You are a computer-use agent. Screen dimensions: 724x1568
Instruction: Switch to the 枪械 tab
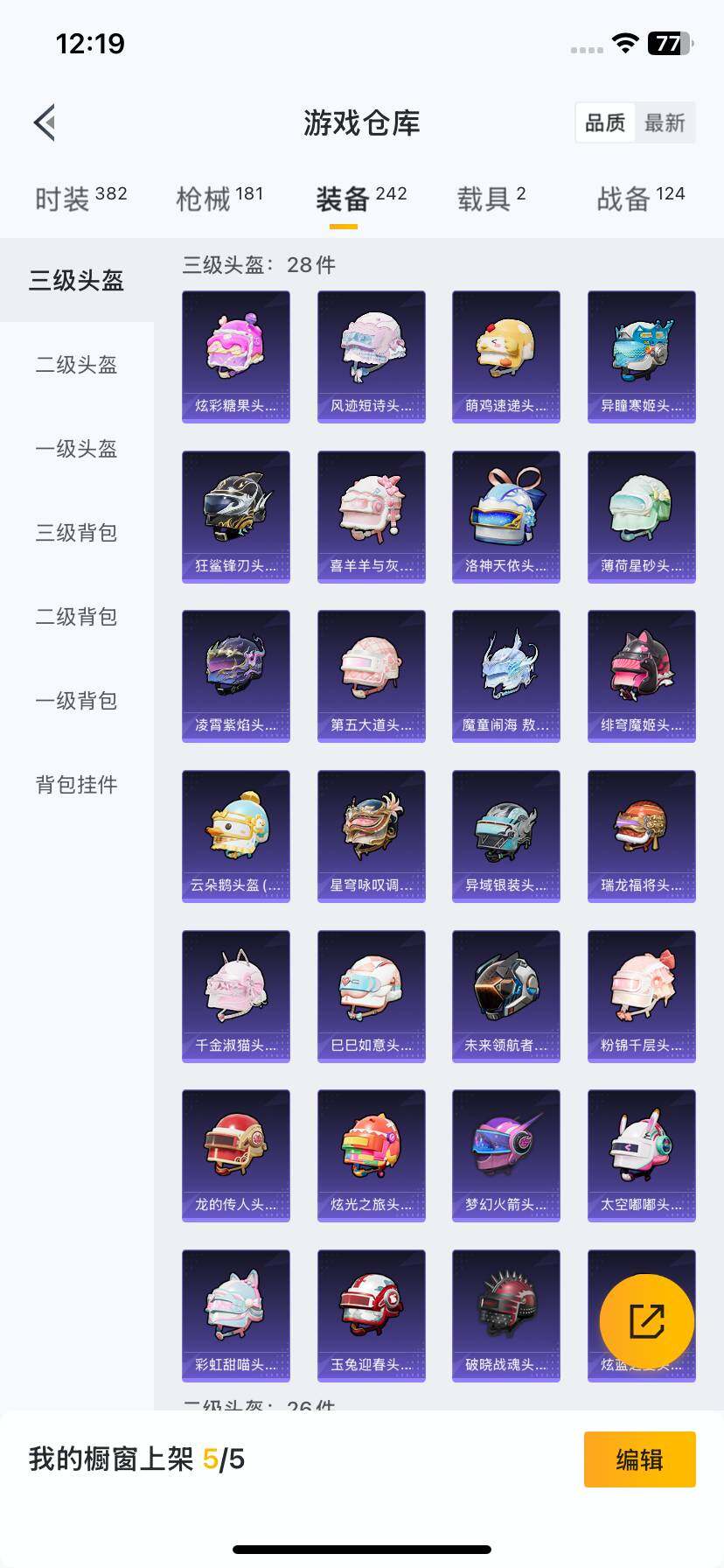[x=219, y=199]
